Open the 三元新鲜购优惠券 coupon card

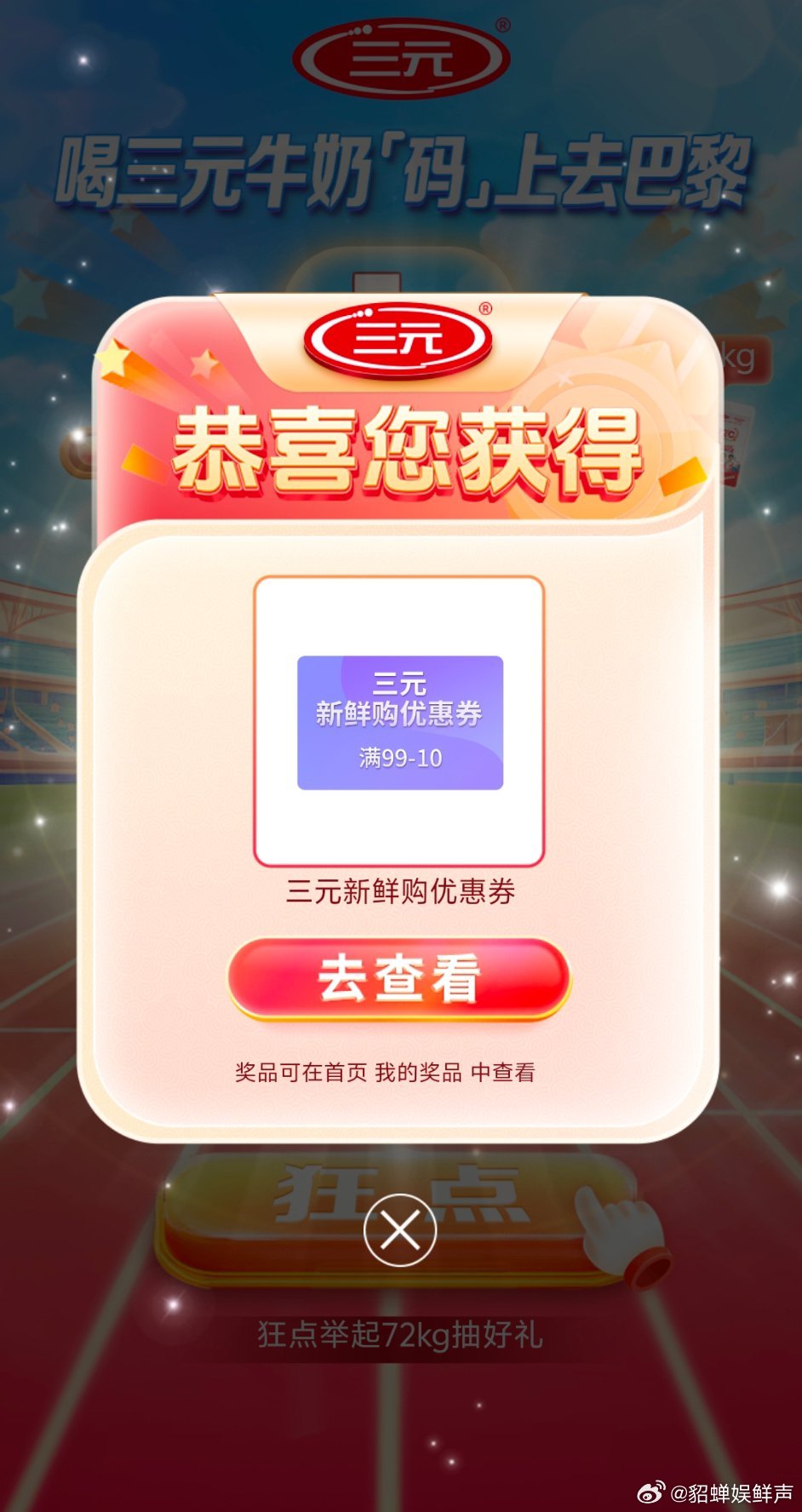[399, 721]
